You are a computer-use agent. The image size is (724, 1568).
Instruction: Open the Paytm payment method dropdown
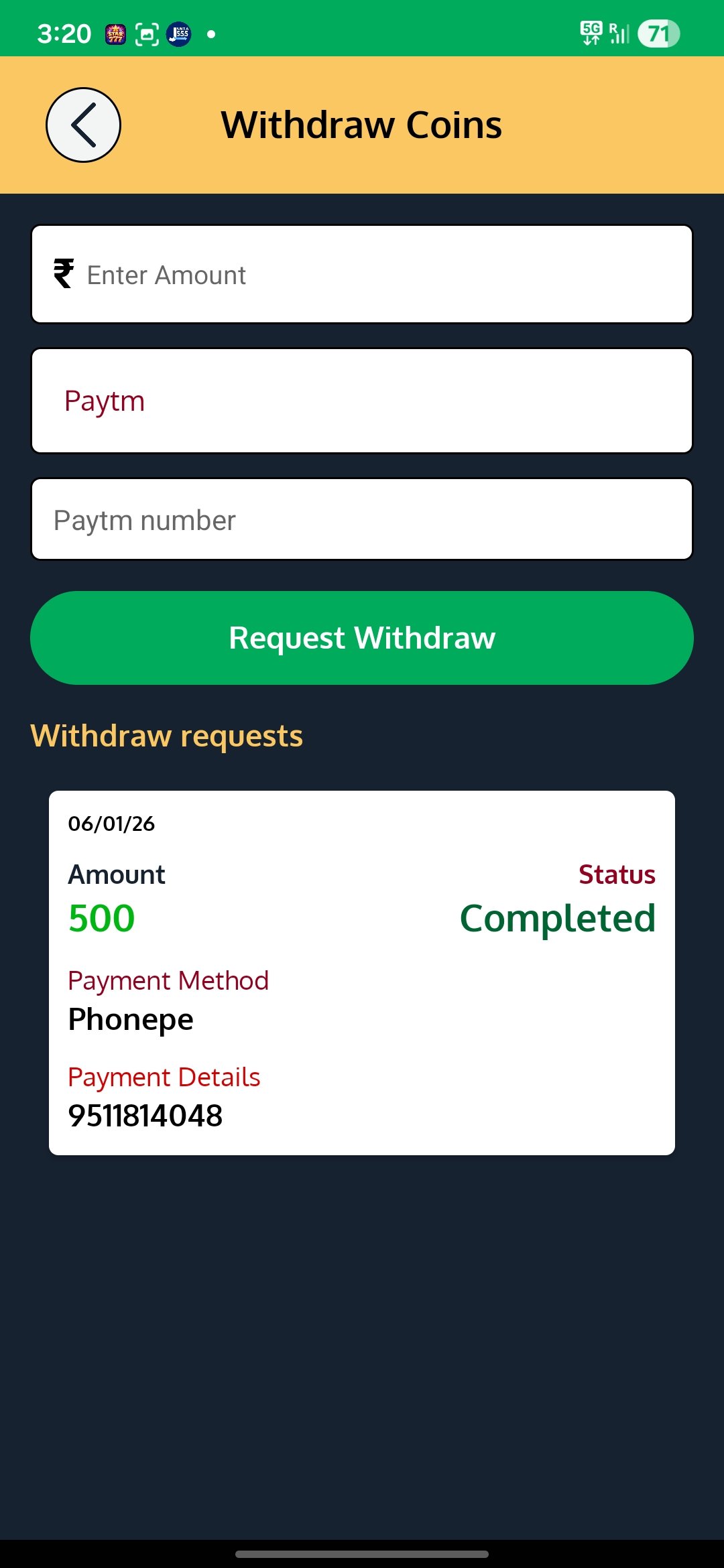pos(362,401)
